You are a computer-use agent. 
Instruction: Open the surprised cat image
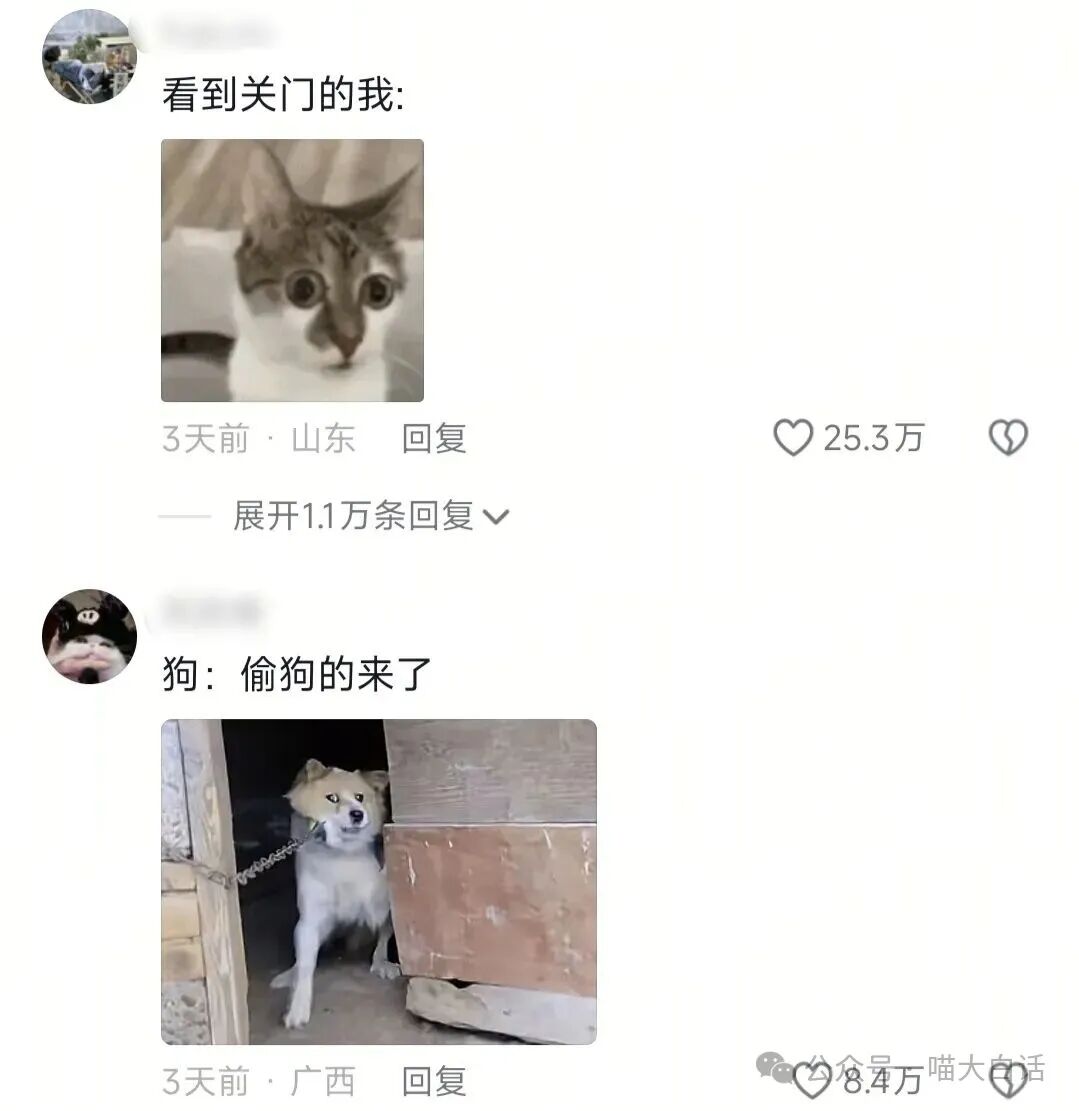[292, 270]
